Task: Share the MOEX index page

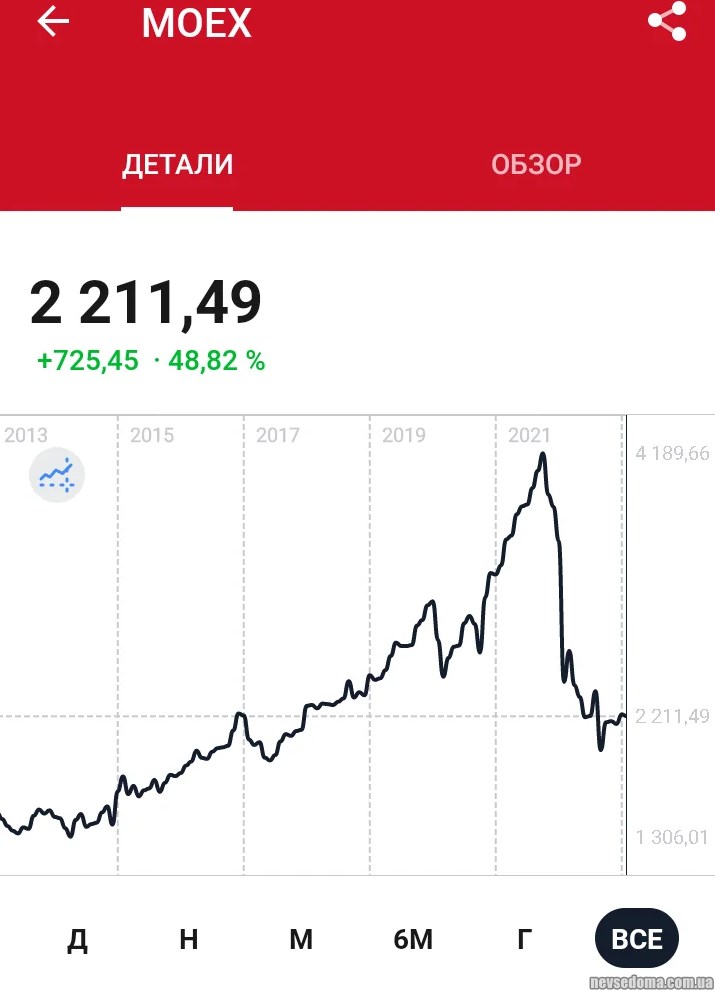Action: click(x=667, y=22)
